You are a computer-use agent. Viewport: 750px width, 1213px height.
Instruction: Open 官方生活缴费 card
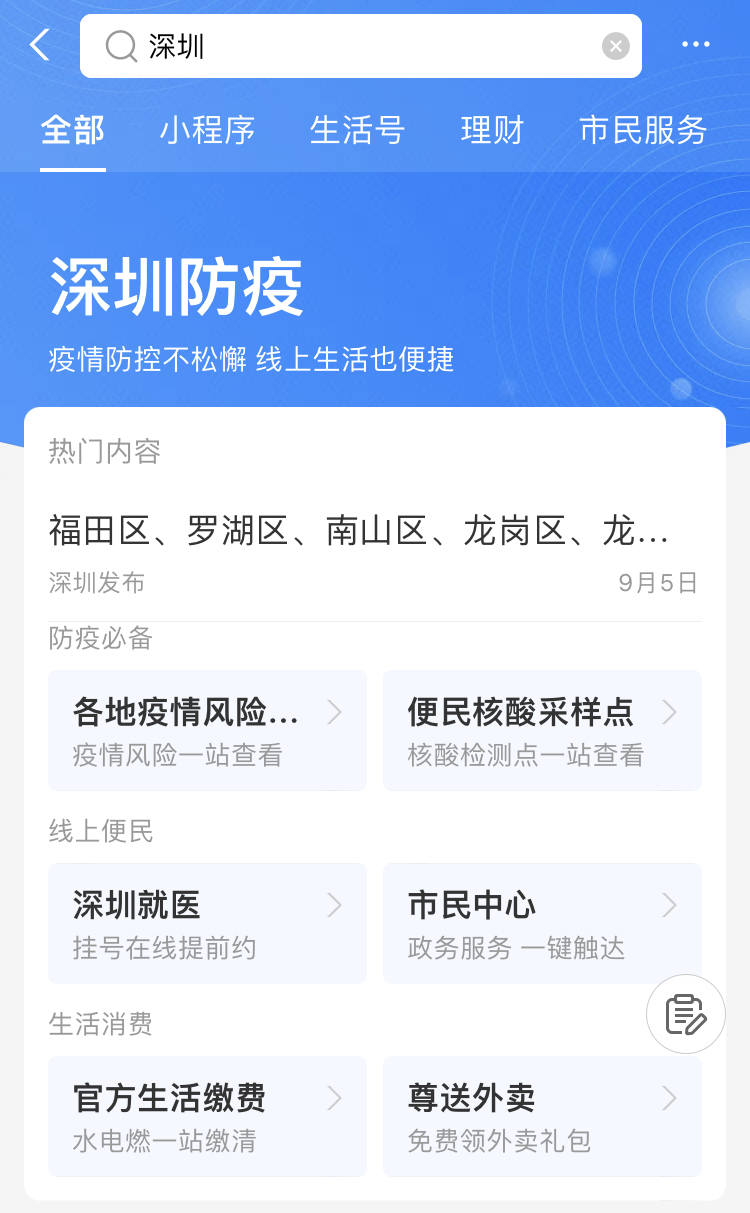(x=207, y=1116)
